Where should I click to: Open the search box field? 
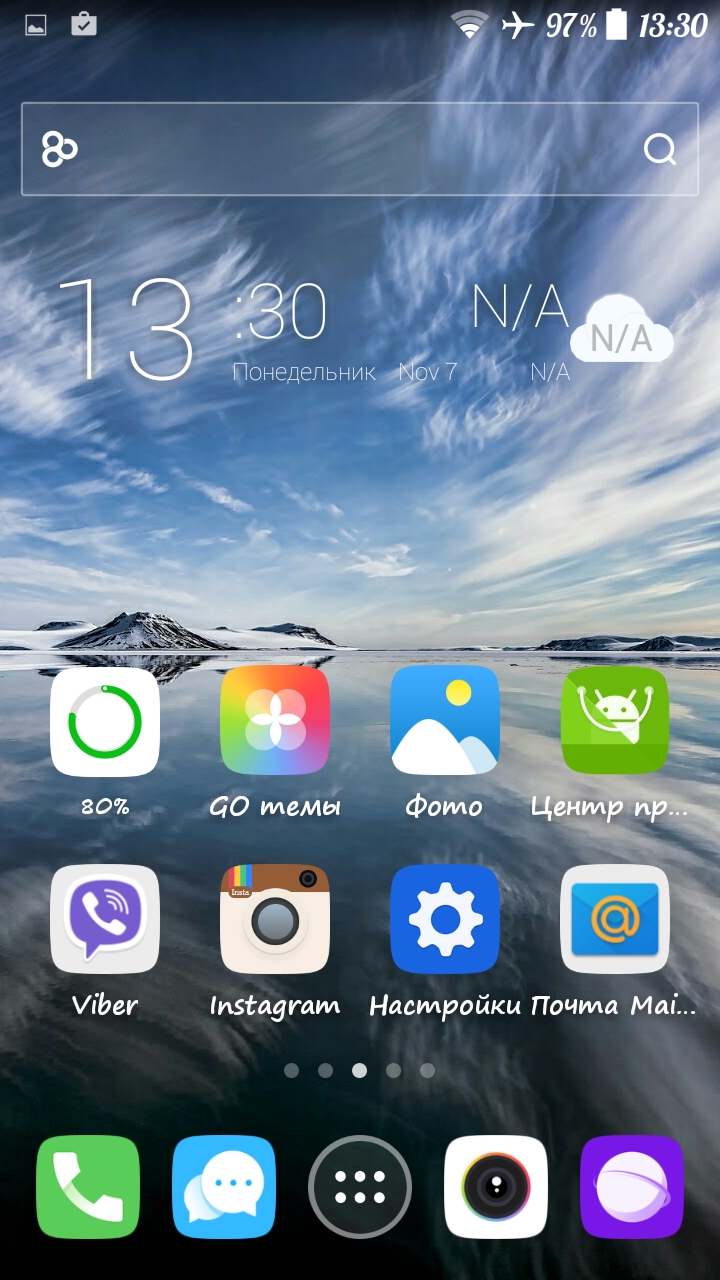pyautogui.click(x=360, y=149)
